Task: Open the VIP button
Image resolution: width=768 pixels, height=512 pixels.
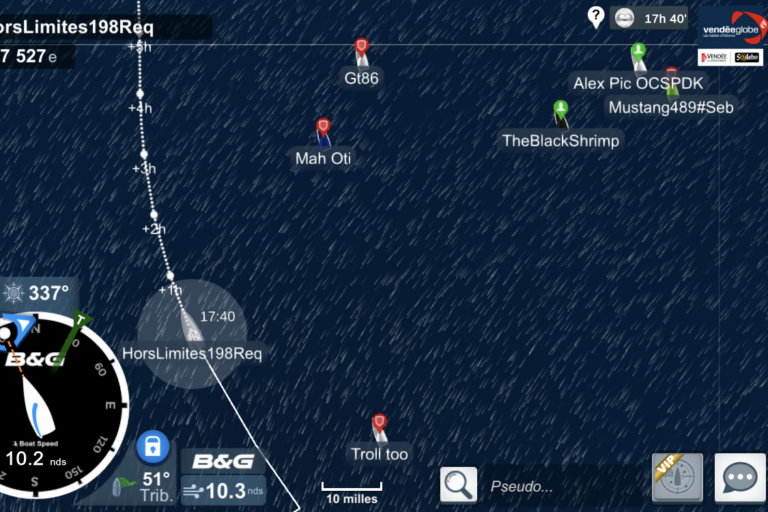Action: pos(677,478)
